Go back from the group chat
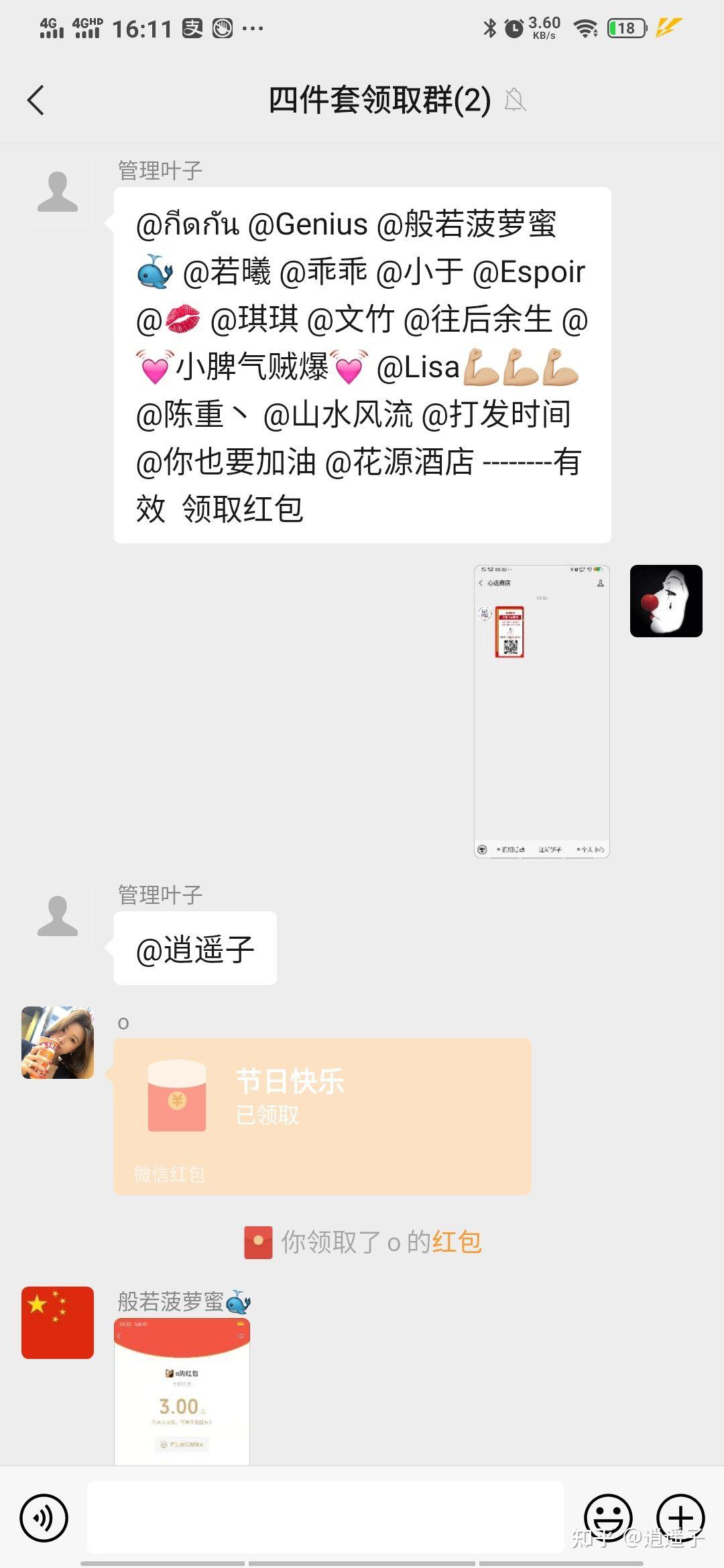The width and height of the screenshot is (724, 1568). tap(36, 101)
